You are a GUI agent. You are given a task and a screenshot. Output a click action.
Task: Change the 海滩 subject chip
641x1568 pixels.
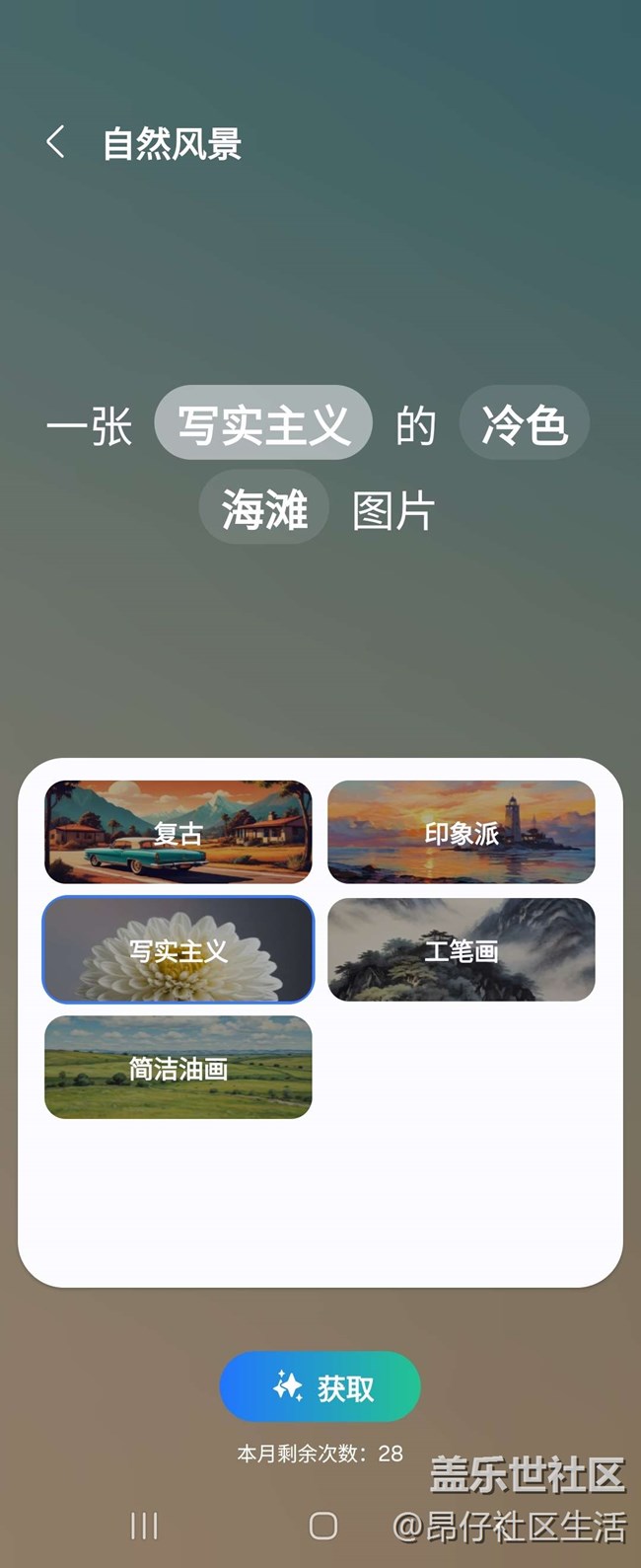pos(263,509)
